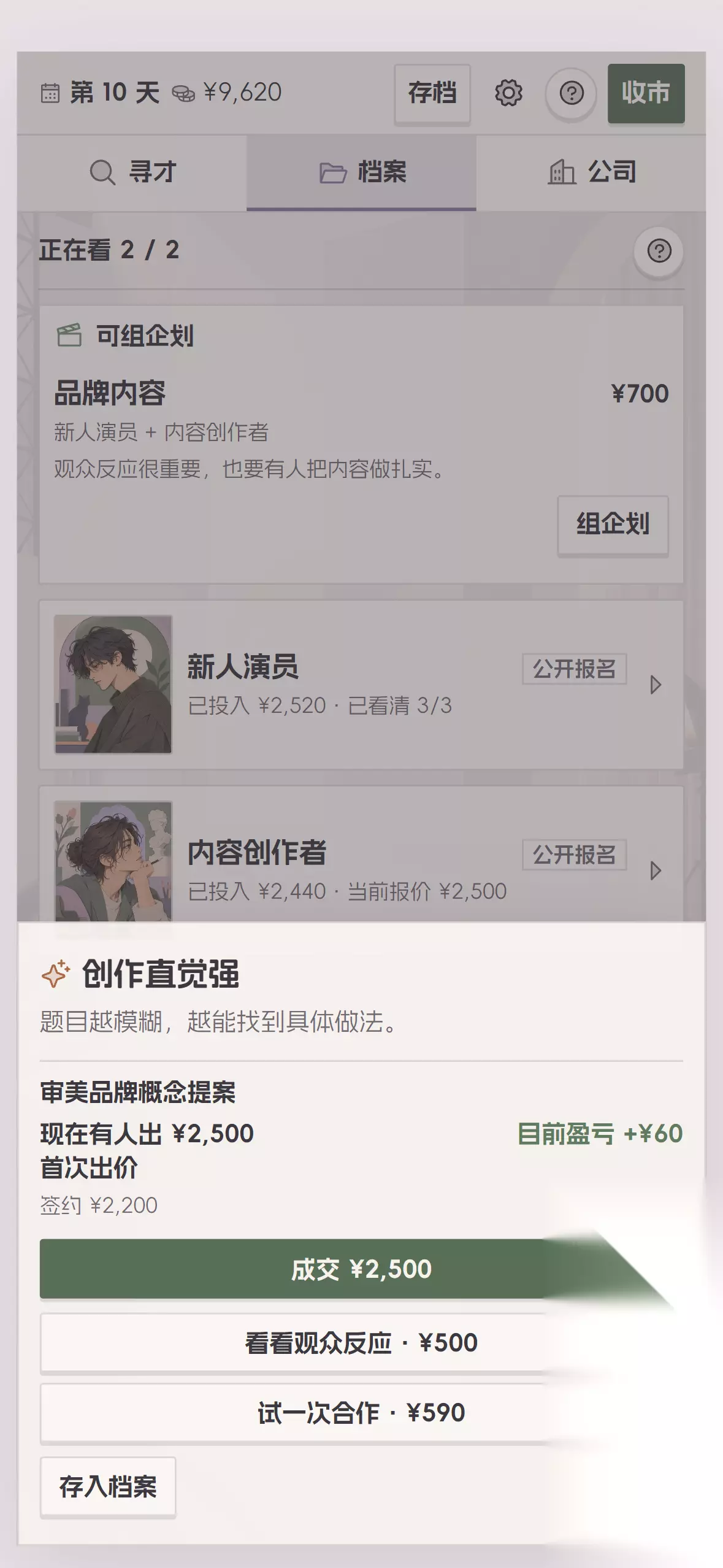This screenshot has width=723, height=1568.
Task: Tap 收市 to end the day
Action: (646, 93)
